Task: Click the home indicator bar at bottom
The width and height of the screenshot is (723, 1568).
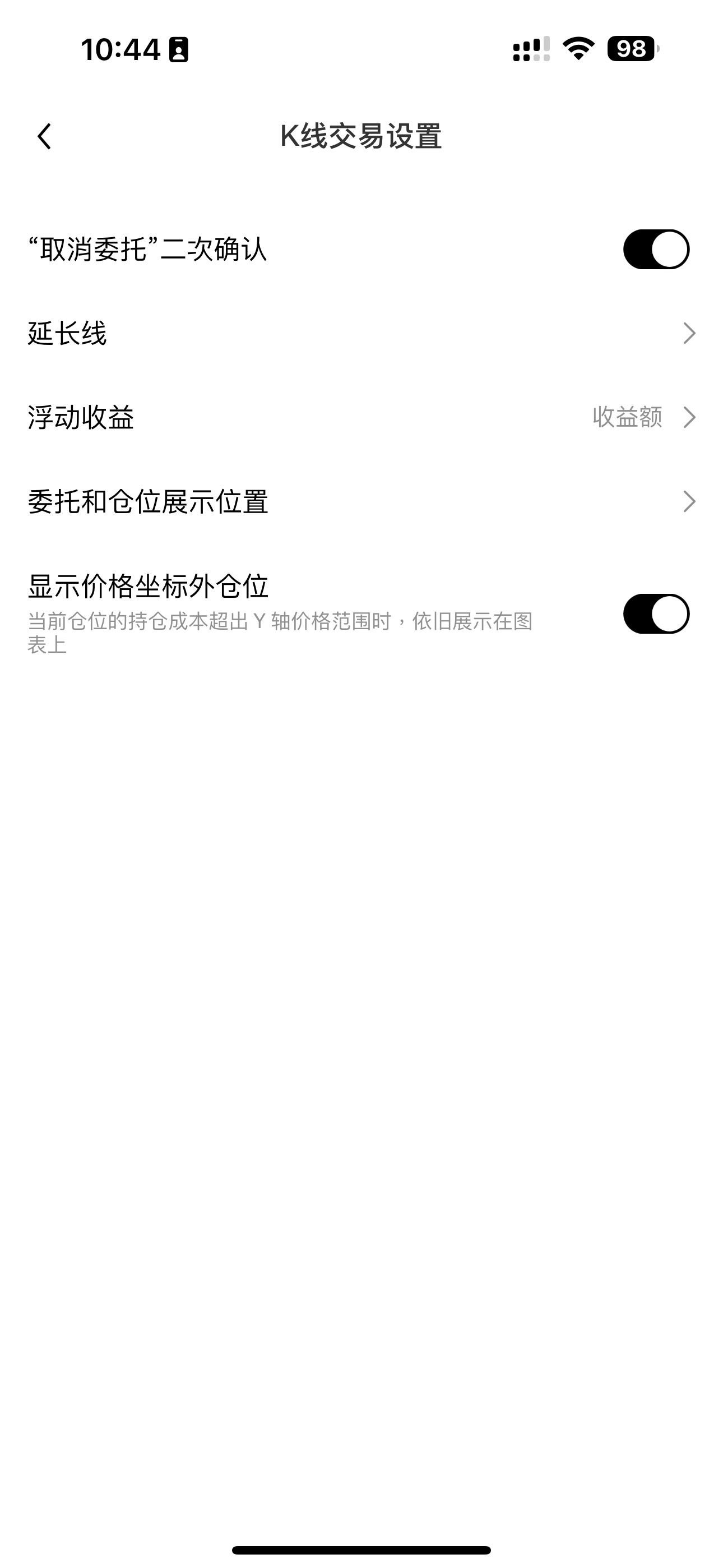Action: coord(361,1548)
